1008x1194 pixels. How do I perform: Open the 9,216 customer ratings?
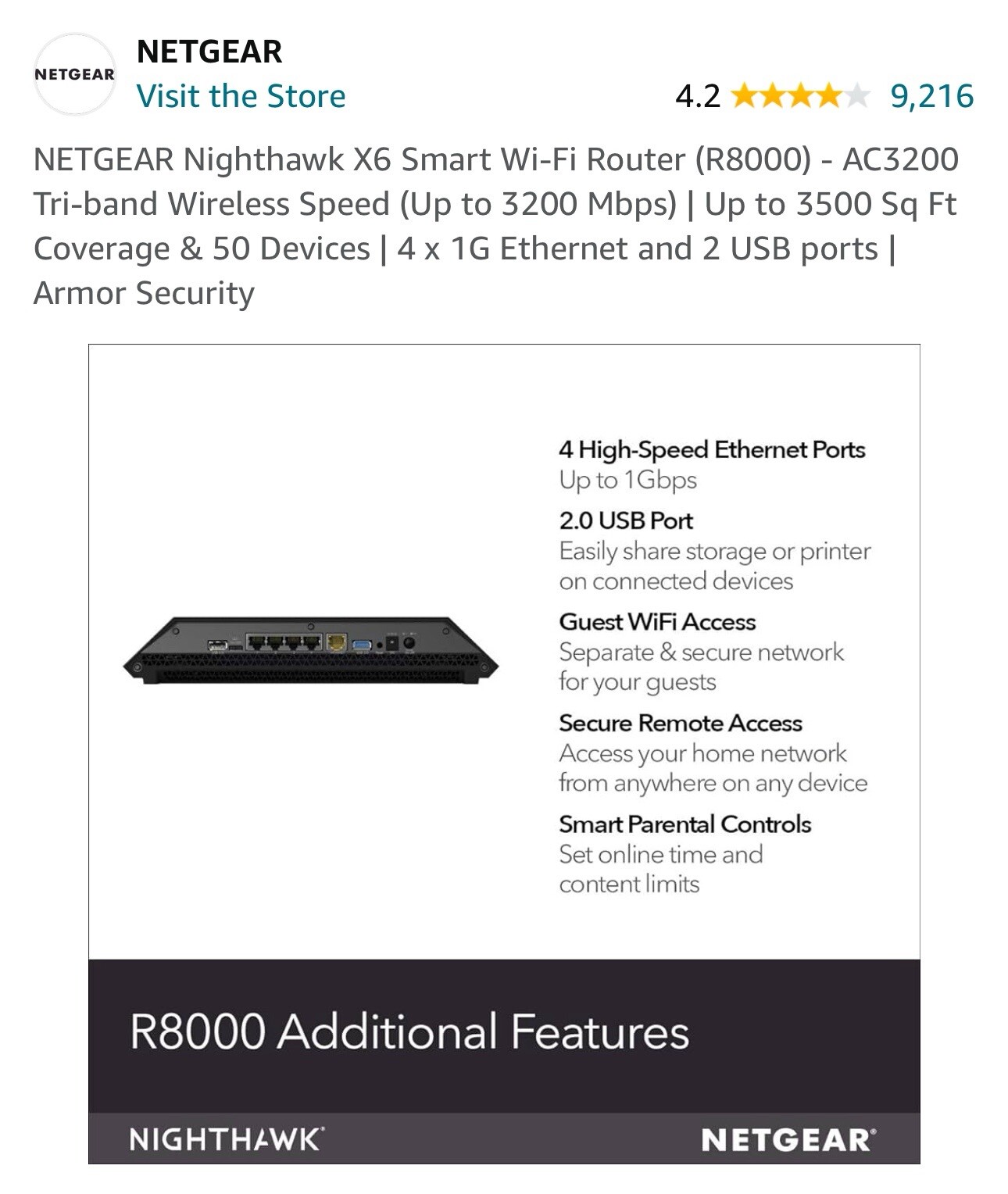pos(931,96)
